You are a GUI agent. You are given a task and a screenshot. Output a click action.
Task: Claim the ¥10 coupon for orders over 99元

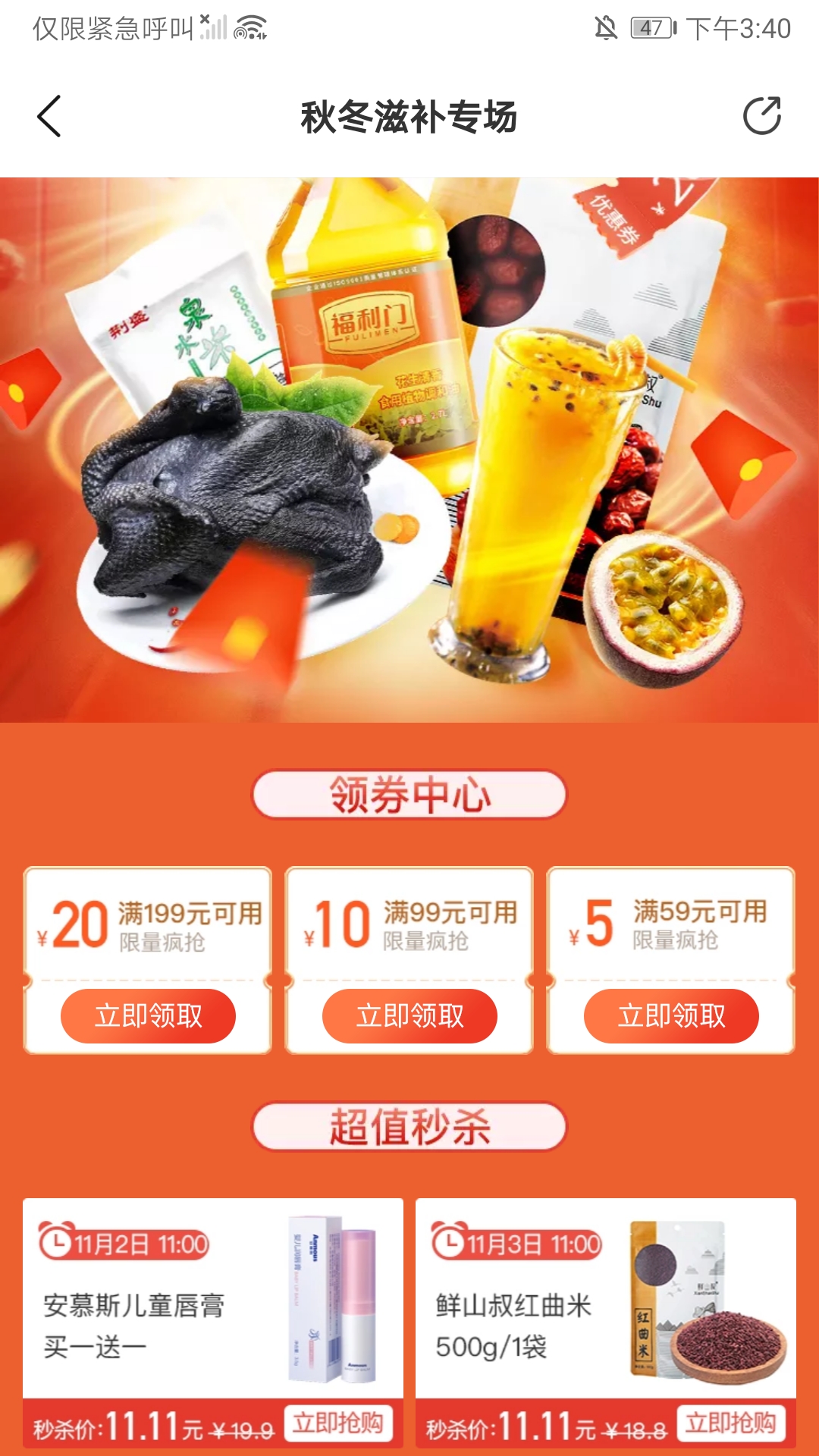click(409, 1015)
